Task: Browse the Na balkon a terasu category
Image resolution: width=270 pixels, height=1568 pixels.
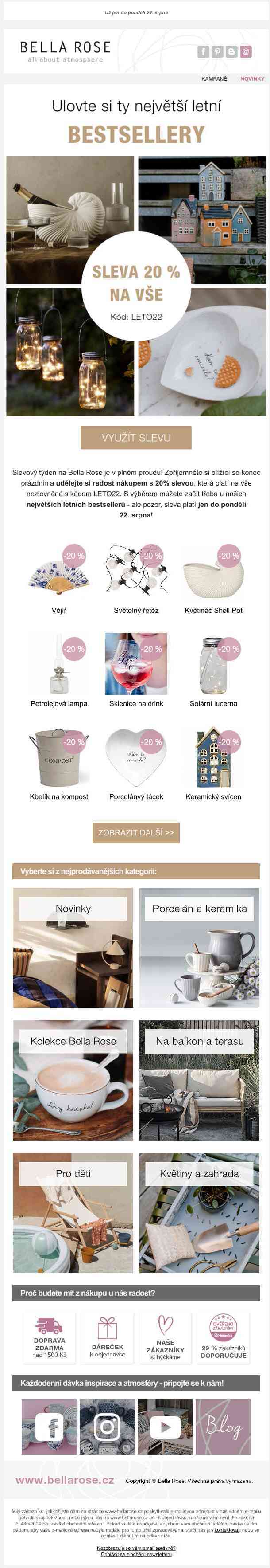Action: 200,1079
